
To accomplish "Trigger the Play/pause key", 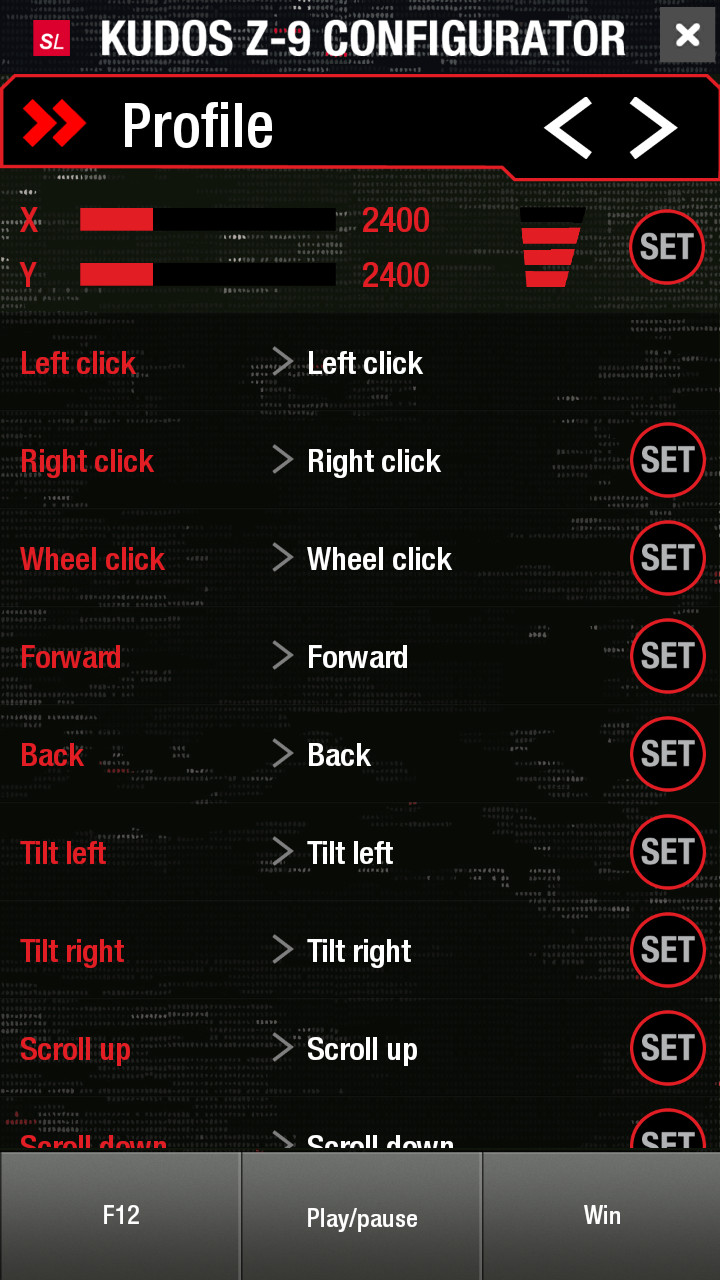I will [x=361, y=1216].
